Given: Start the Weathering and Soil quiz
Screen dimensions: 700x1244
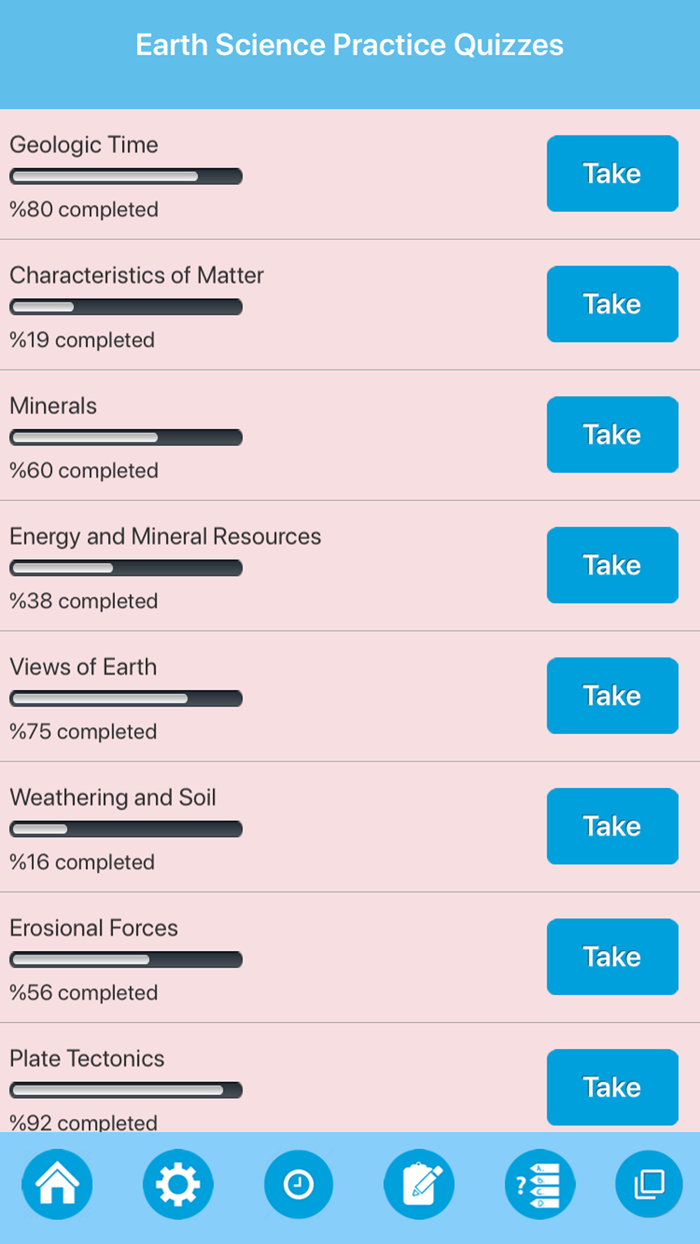Looking at the screenshot, I should 612,826.
